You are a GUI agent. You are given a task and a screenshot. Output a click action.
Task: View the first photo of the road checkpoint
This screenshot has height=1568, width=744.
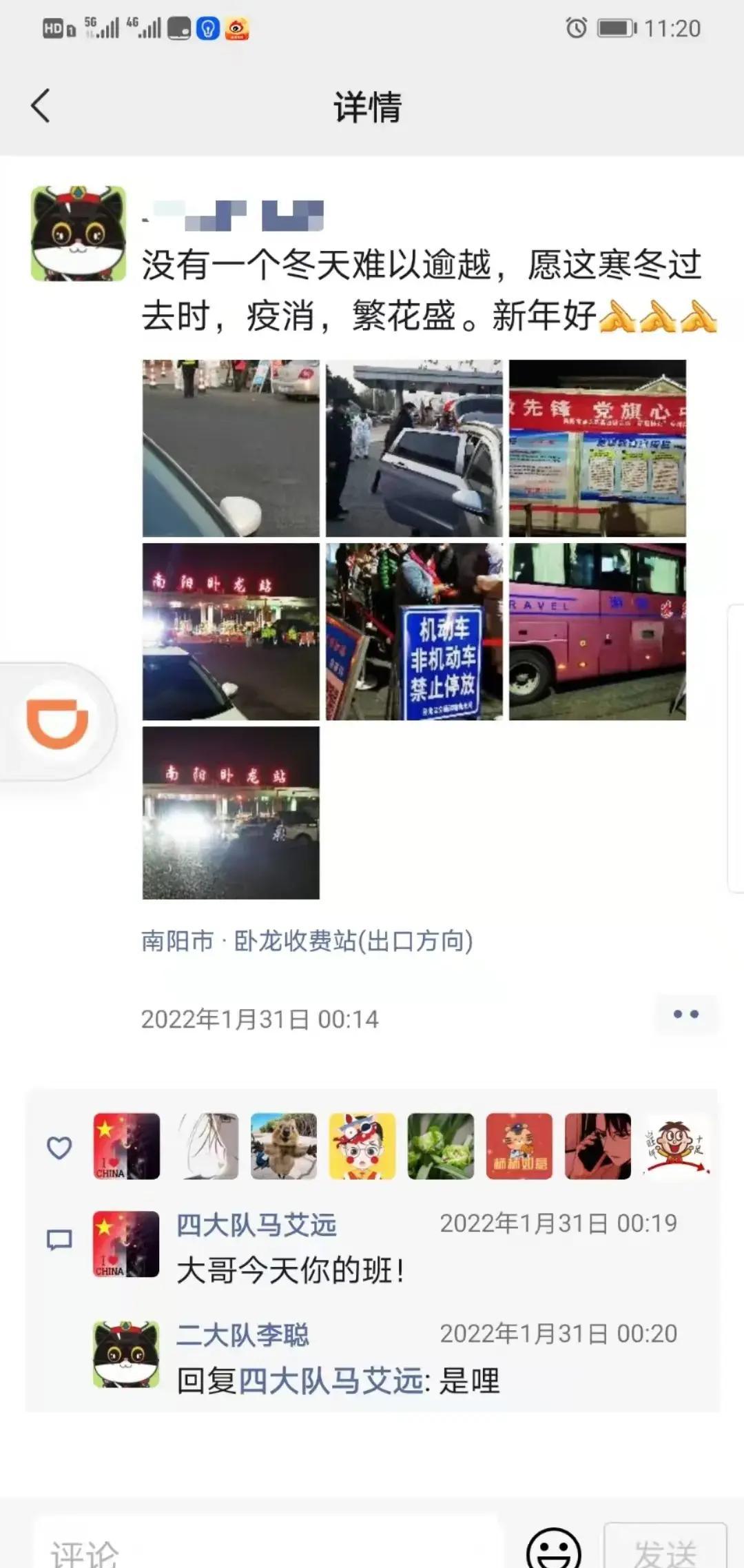231,448
